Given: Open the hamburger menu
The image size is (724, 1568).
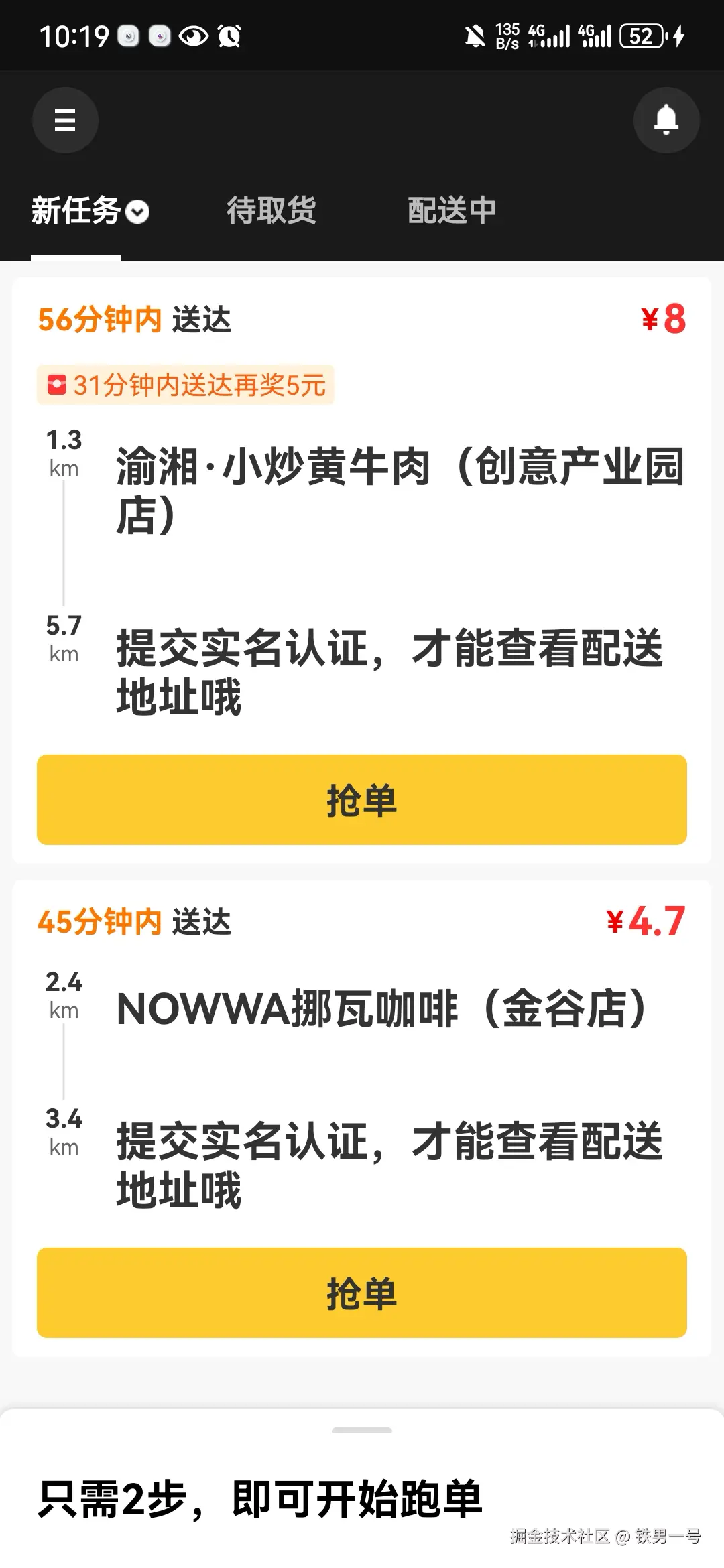Looking at the screenshot, I should tap(65, 120).
